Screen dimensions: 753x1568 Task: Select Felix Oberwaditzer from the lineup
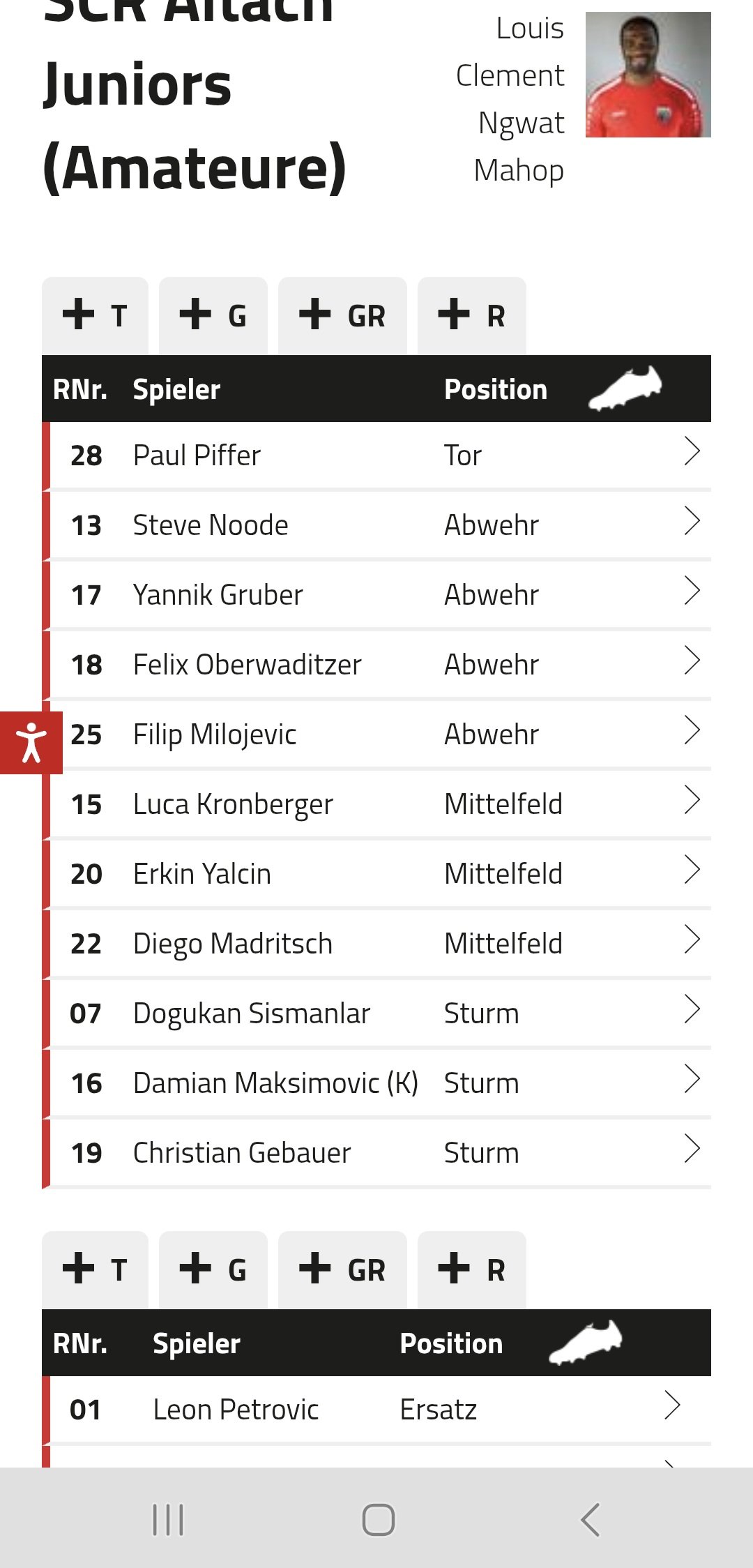coord(376,665)
